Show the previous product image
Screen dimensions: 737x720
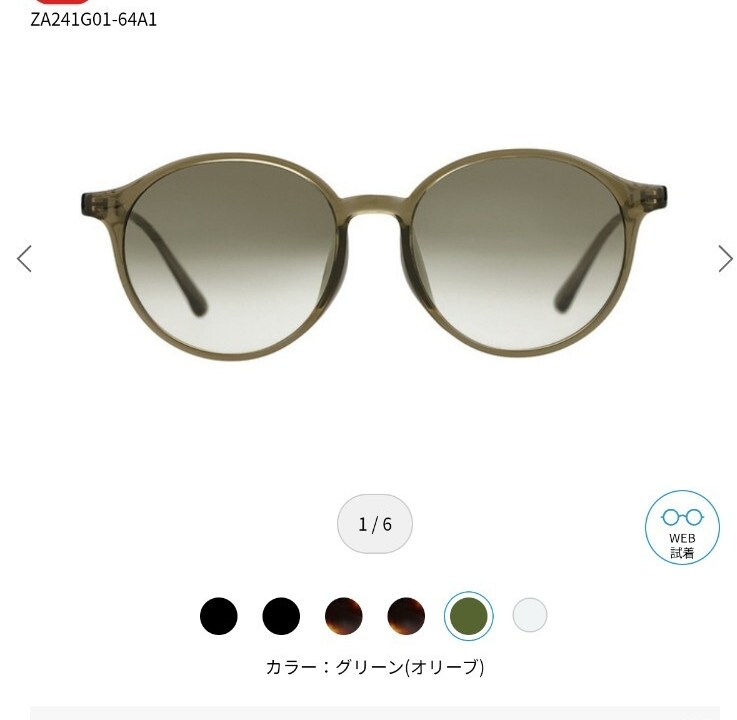pyautogui.click(x=25, y=259)
